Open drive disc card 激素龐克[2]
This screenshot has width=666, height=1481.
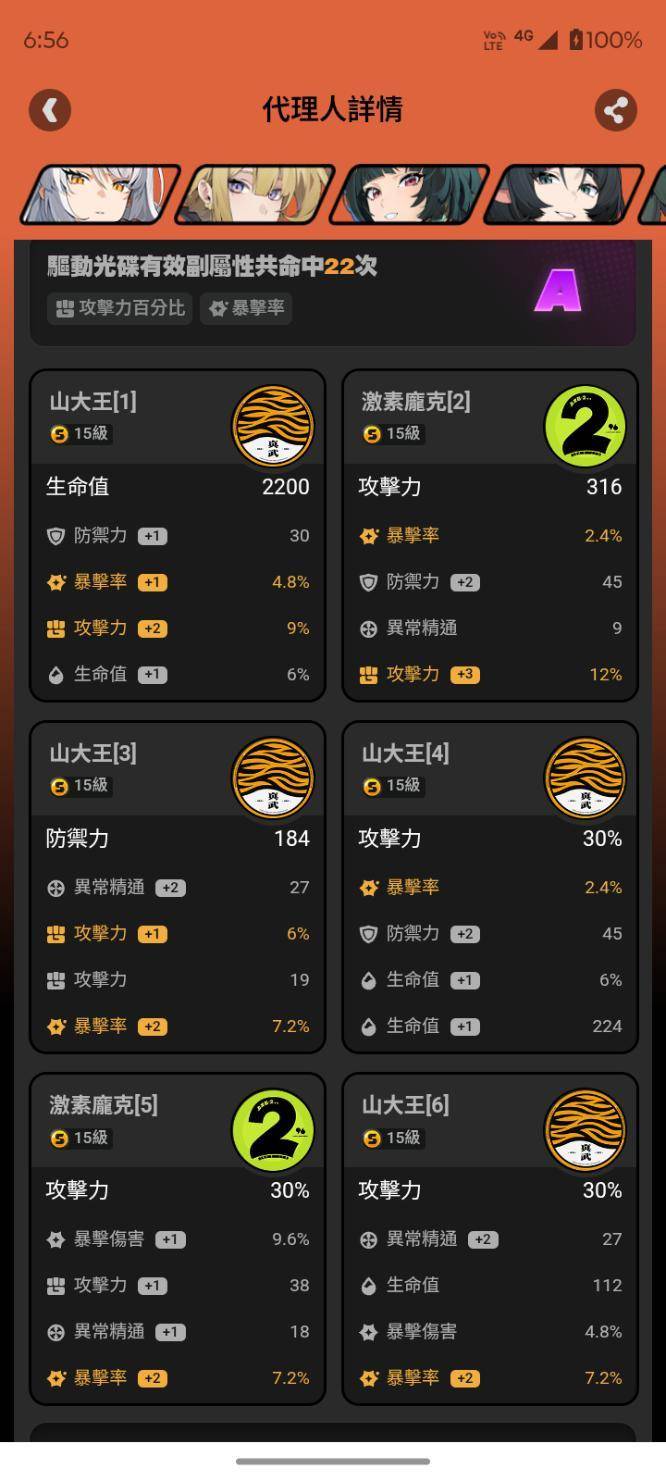point(489,535)
